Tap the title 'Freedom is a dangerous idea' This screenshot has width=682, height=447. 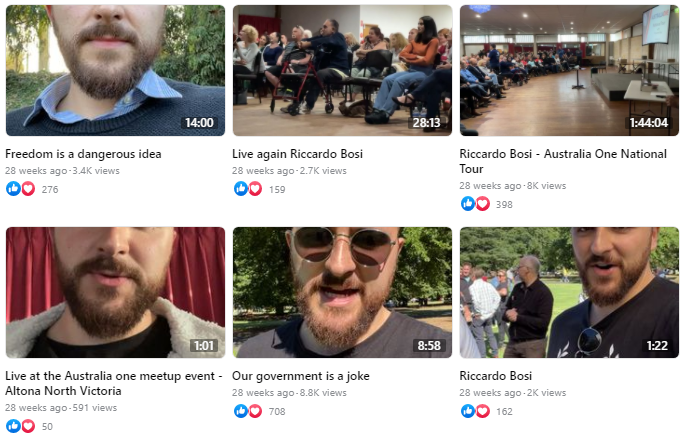click(x=83, y=154)
